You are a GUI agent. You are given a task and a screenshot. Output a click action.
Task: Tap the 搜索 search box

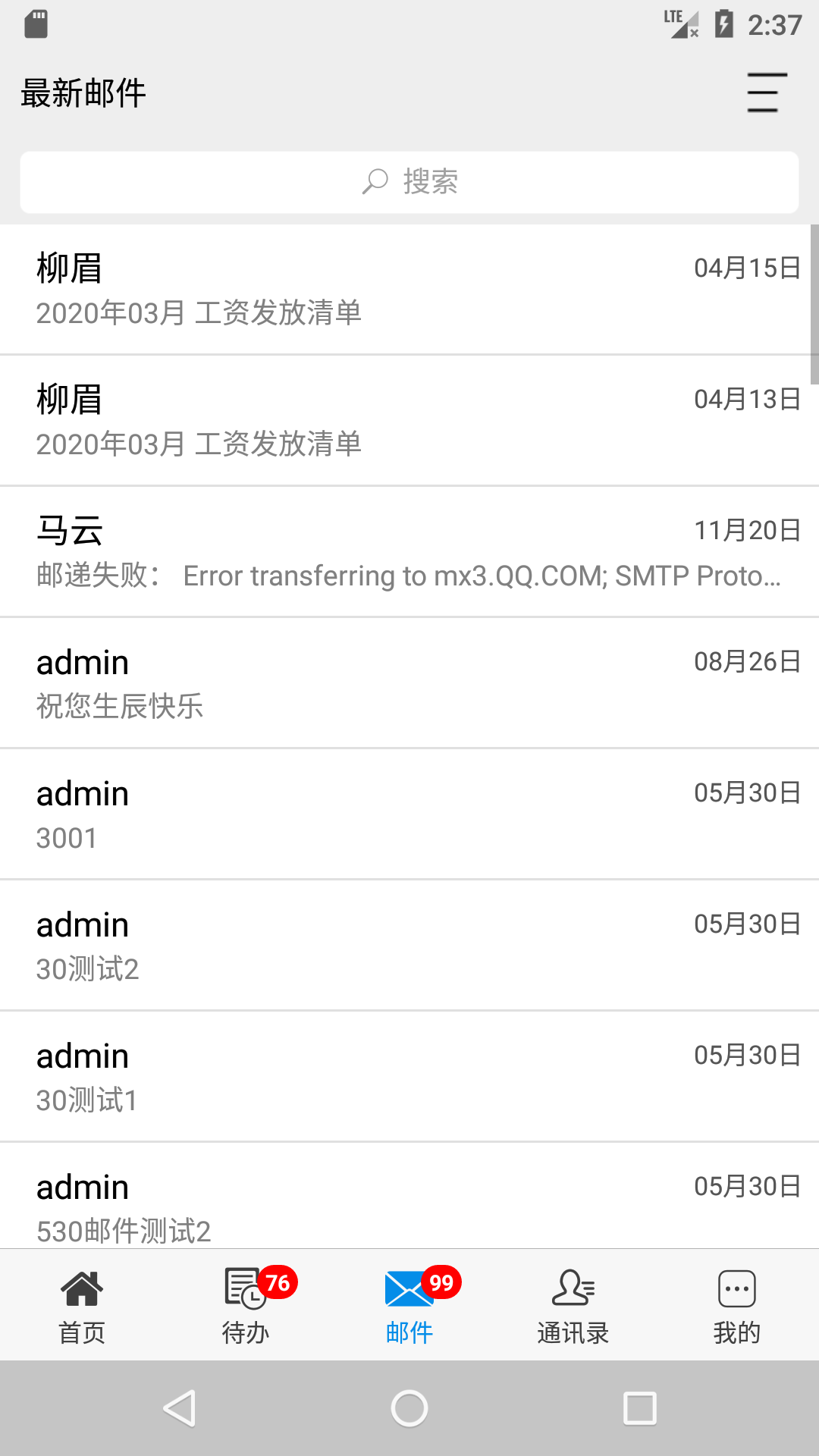(x=409, y=182)
